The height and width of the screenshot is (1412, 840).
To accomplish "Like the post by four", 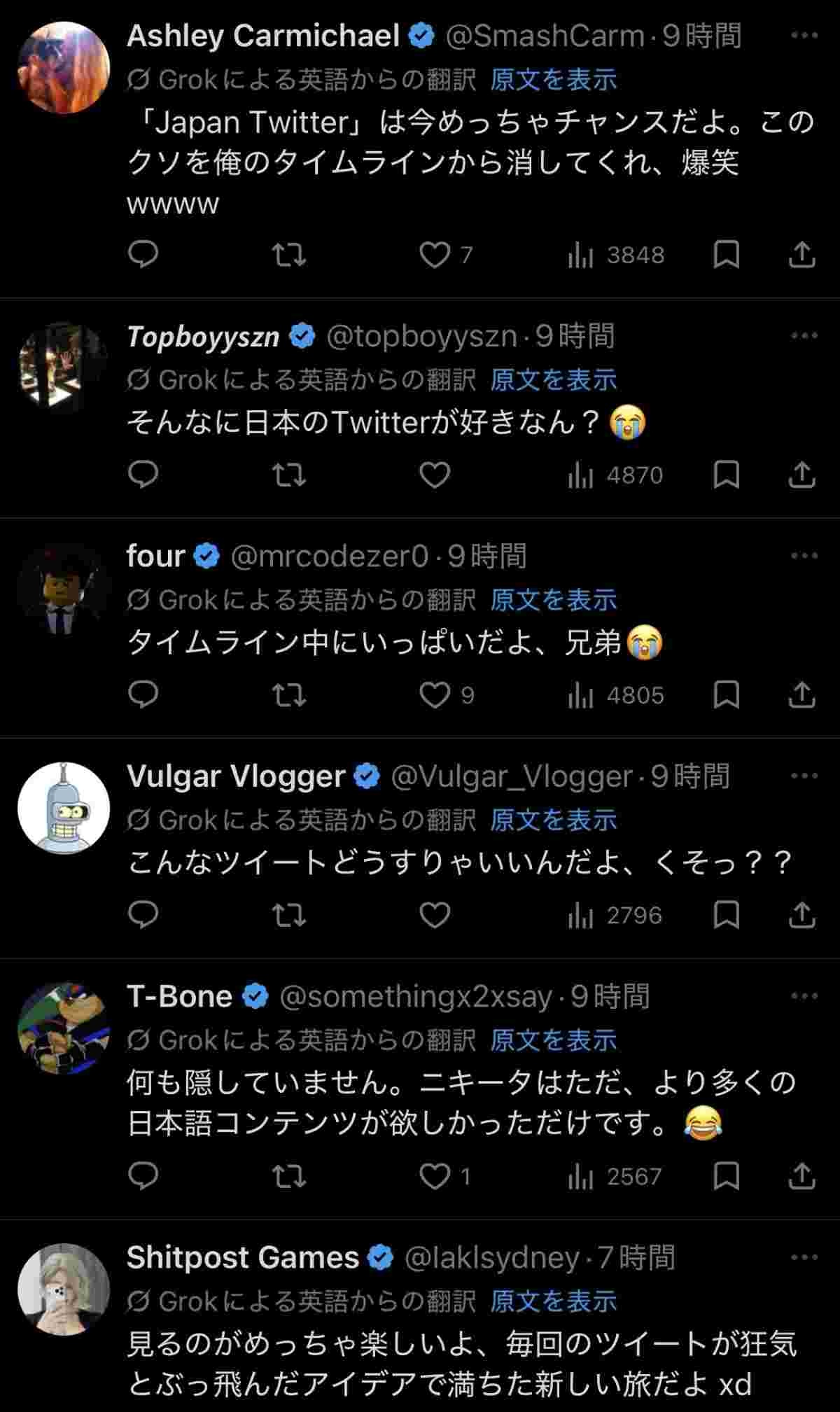I will tap(434, 695).
